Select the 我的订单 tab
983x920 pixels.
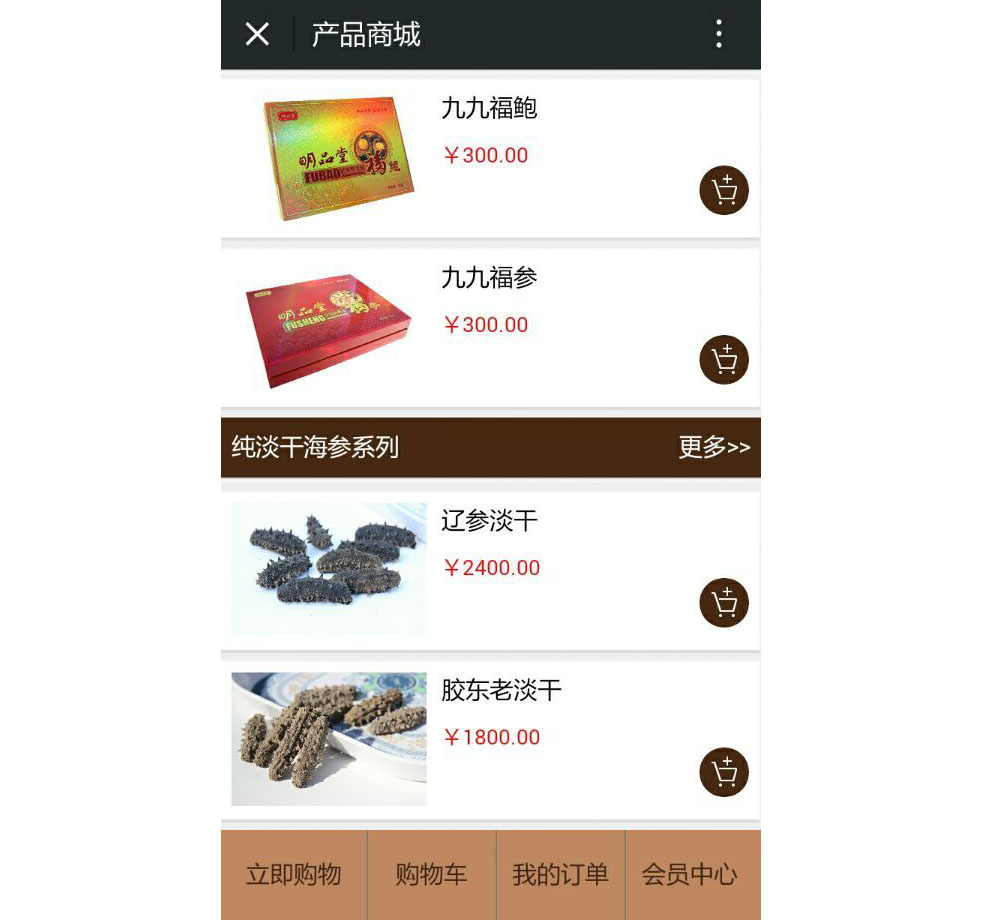point(560,875)
